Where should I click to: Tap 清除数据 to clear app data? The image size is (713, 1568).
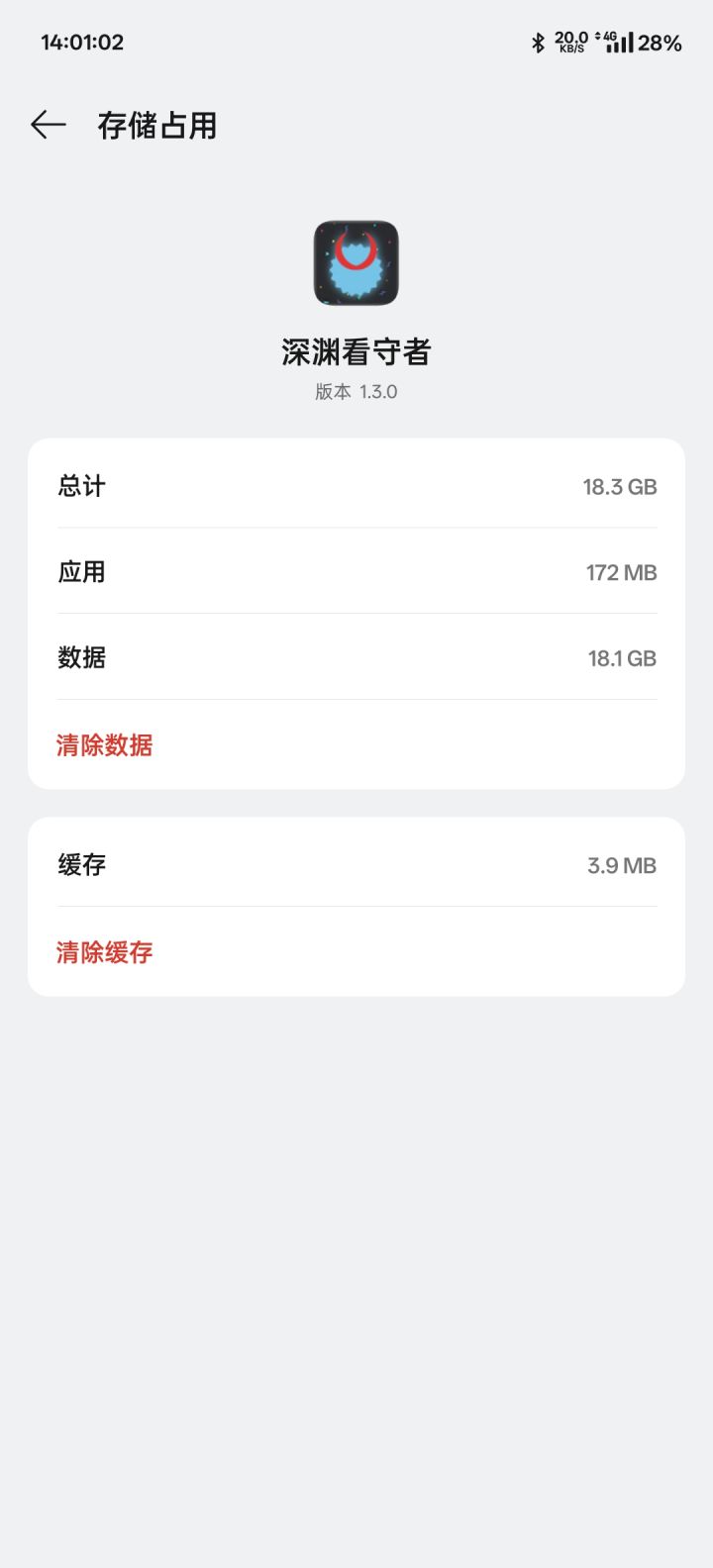(x=104, y=745)
